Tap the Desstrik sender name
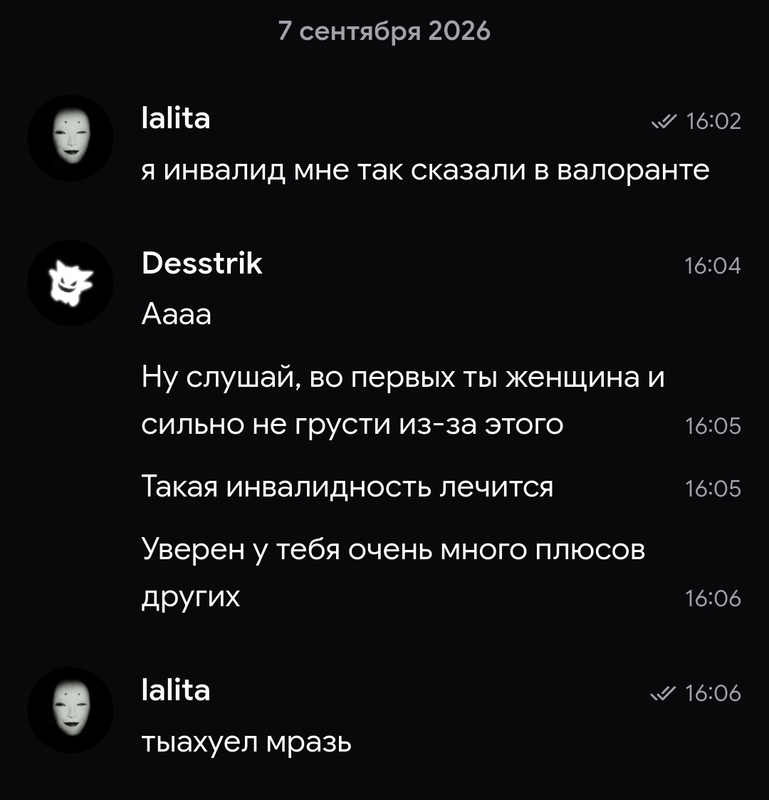The height and width of the screenshot is (800, 769). (x=202, y=264)
